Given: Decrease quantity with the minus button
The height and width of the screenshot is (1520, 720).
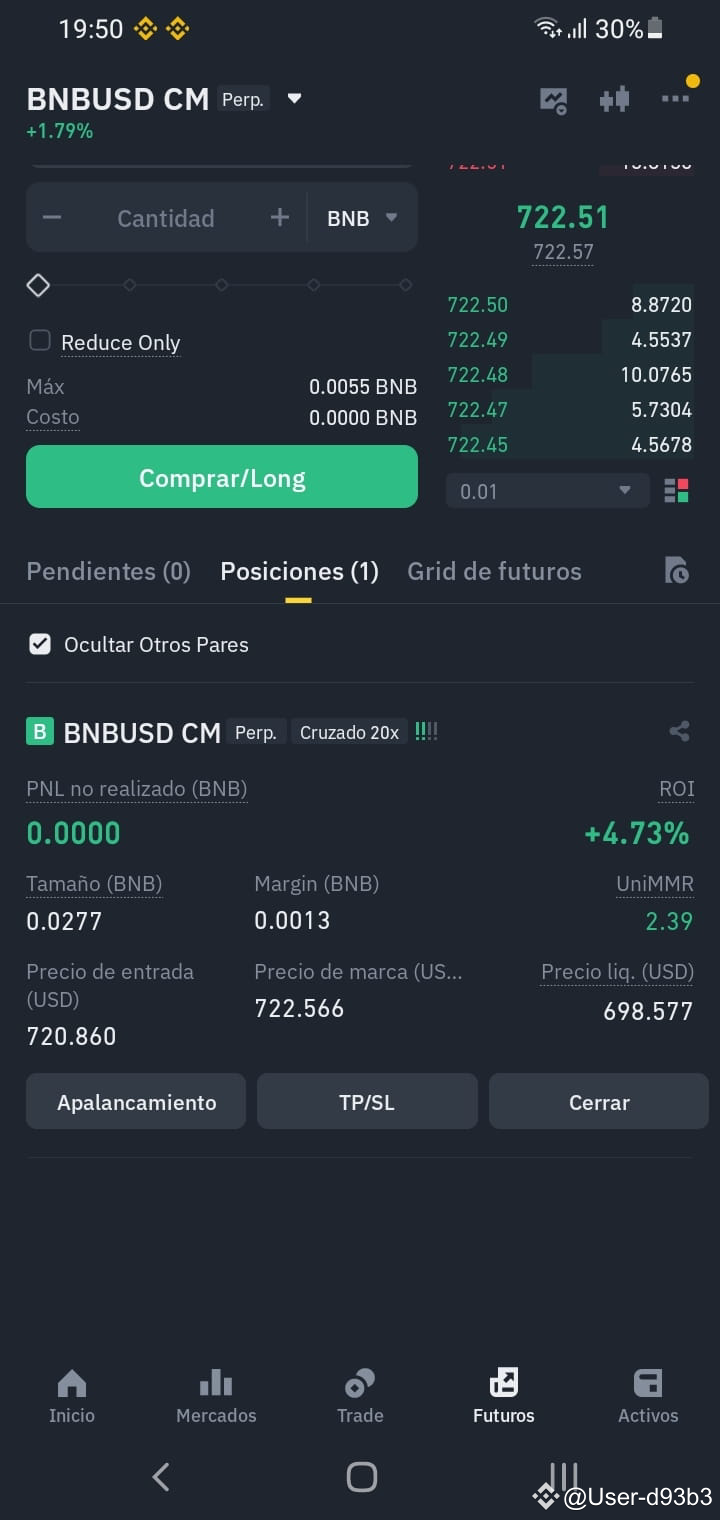Looking at the screenshot, I should click(x=52, y=217).
